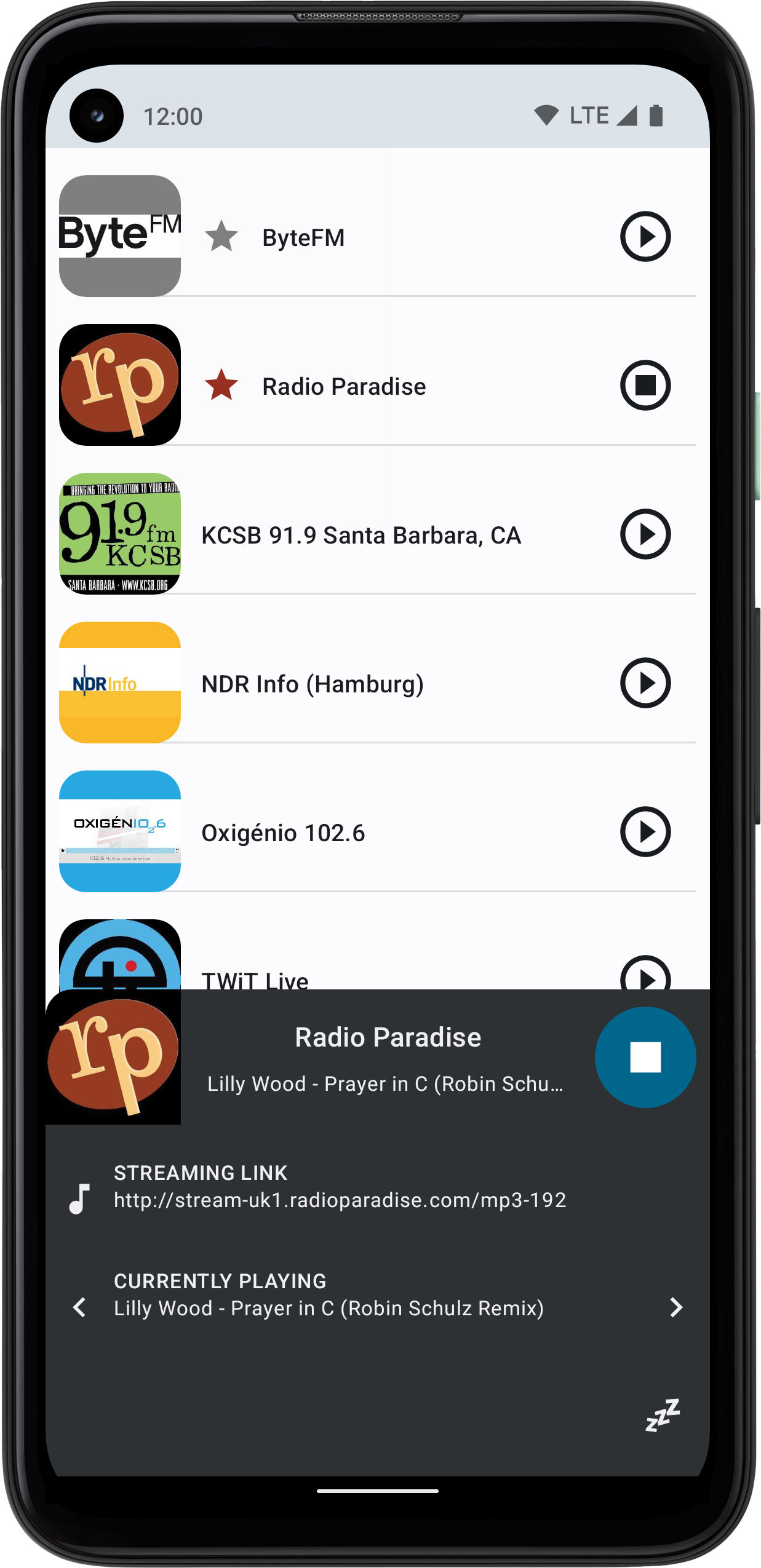Play TWiT Live station
761x1568 pixels.
click(x=645, y=975)
